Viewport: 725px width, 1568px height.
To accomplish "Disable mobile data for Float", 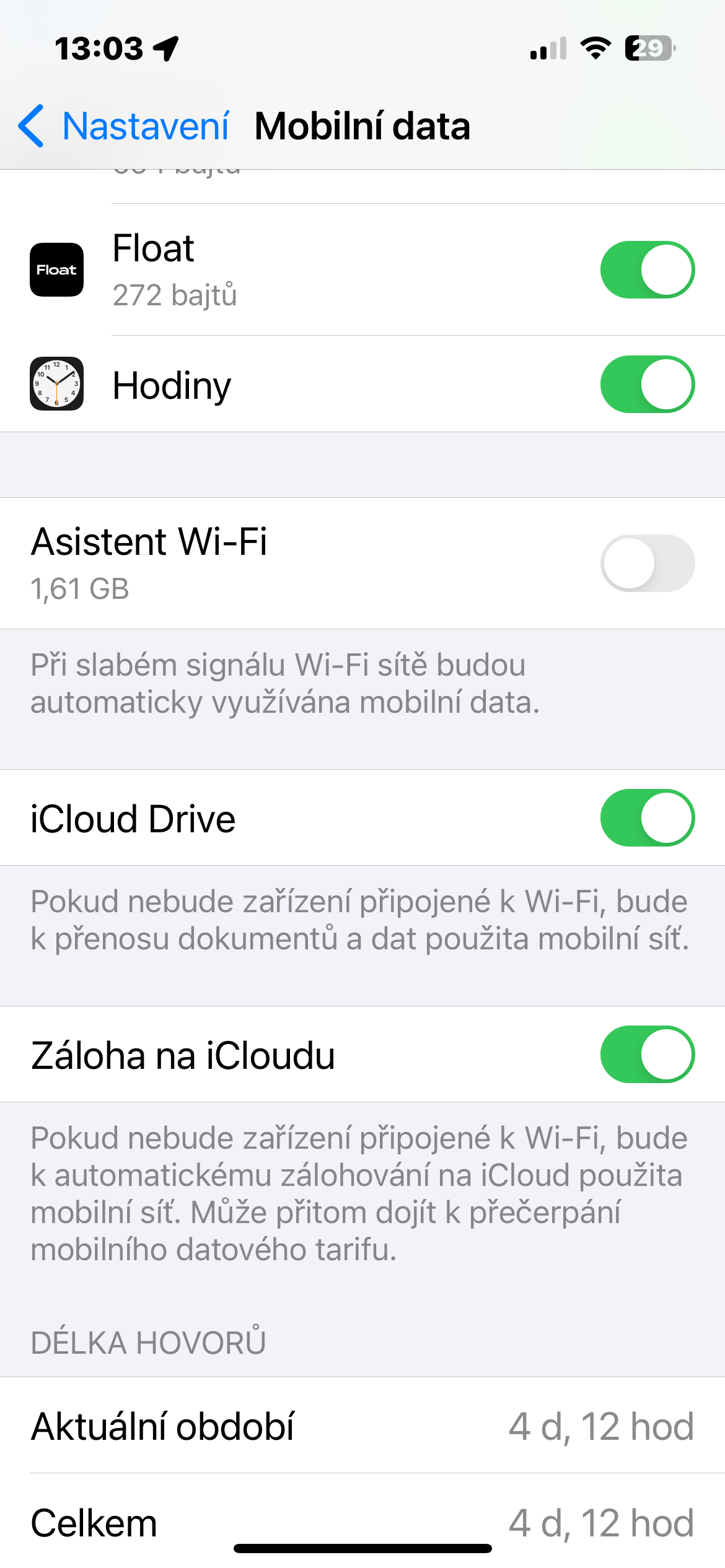I will [x=647, y=270].
